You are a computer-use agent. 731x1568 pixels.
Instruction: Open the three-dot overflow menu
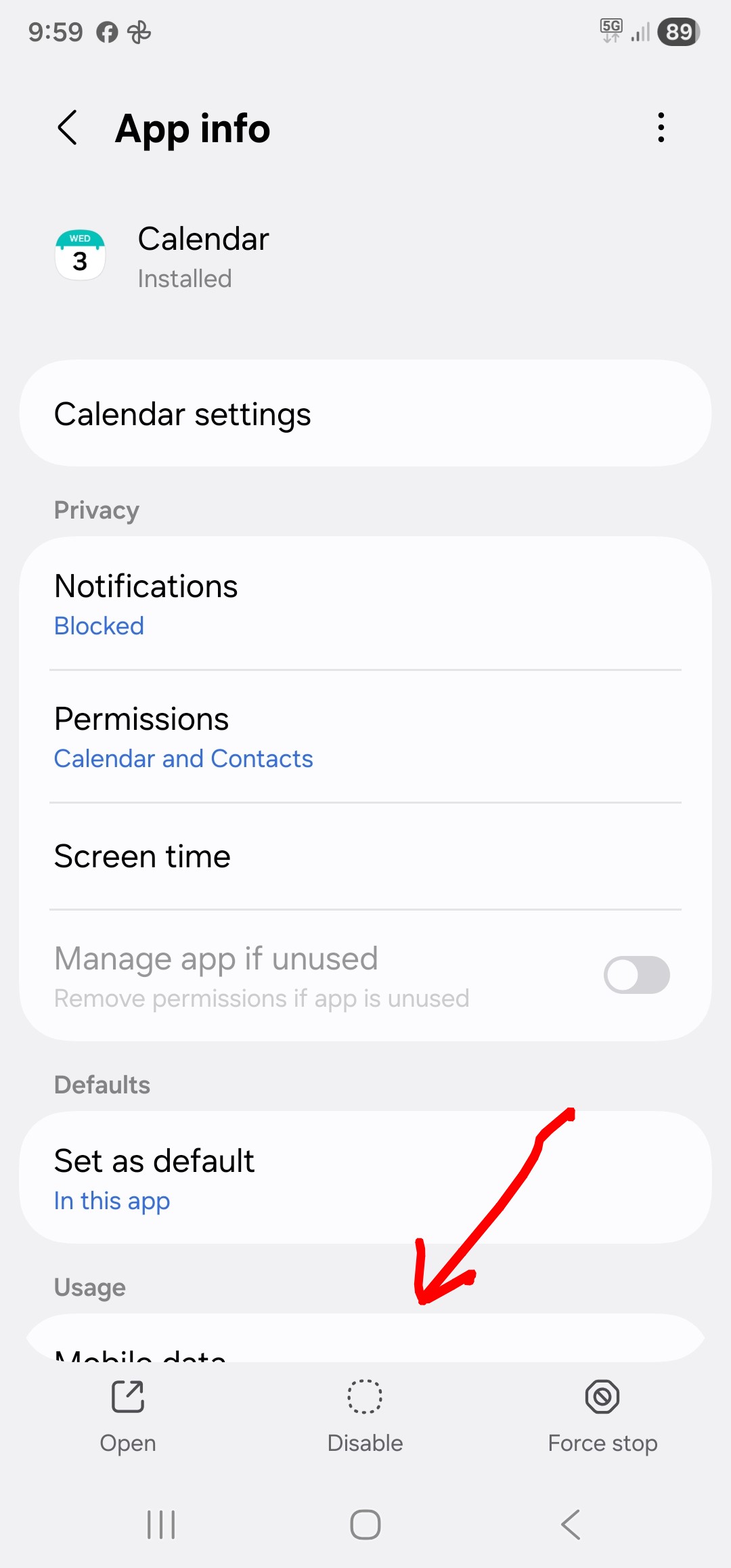coord(661,128)
